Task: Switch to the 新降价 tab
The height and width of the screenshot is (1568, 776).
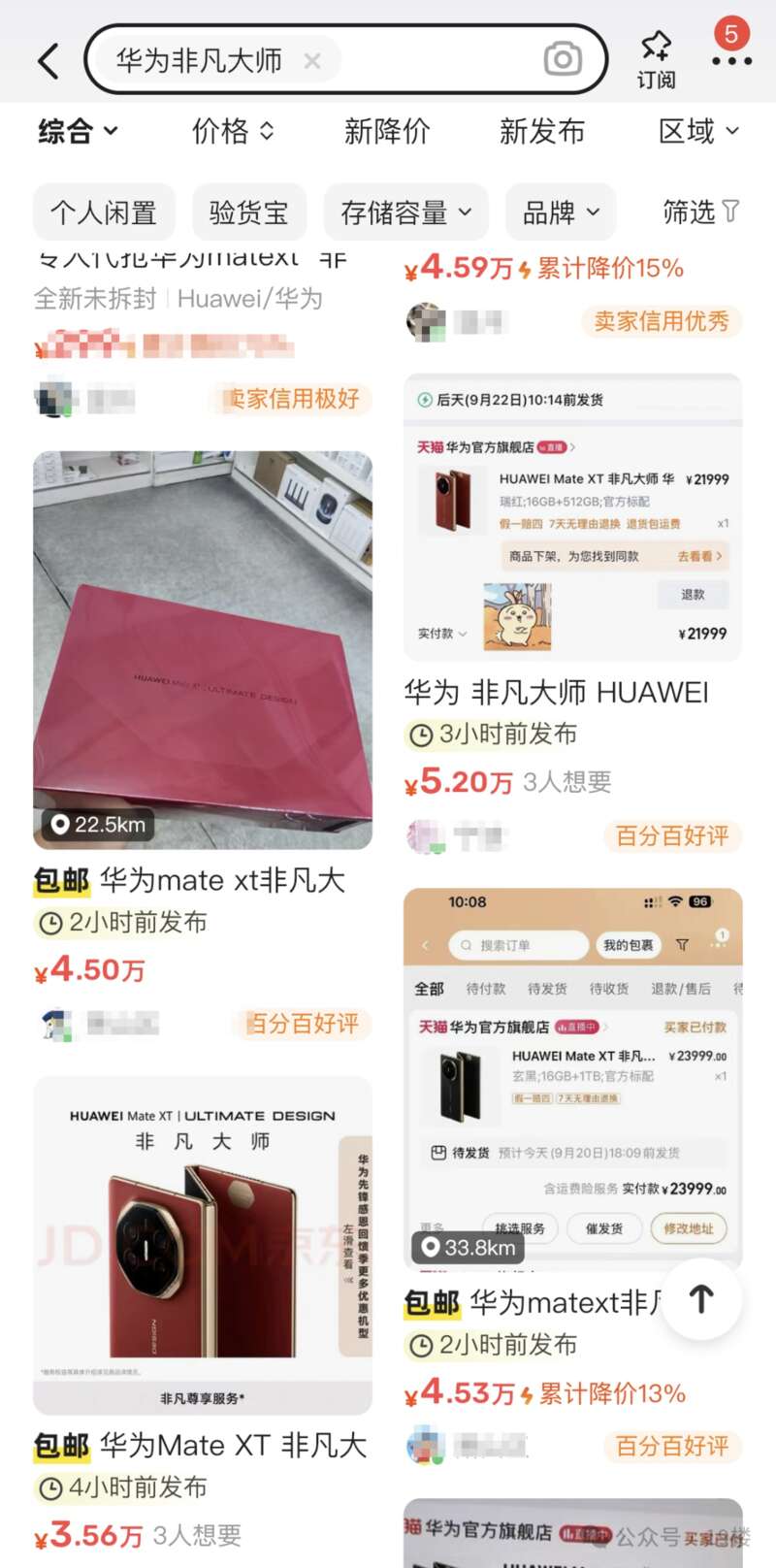Action: coord(387,131)
